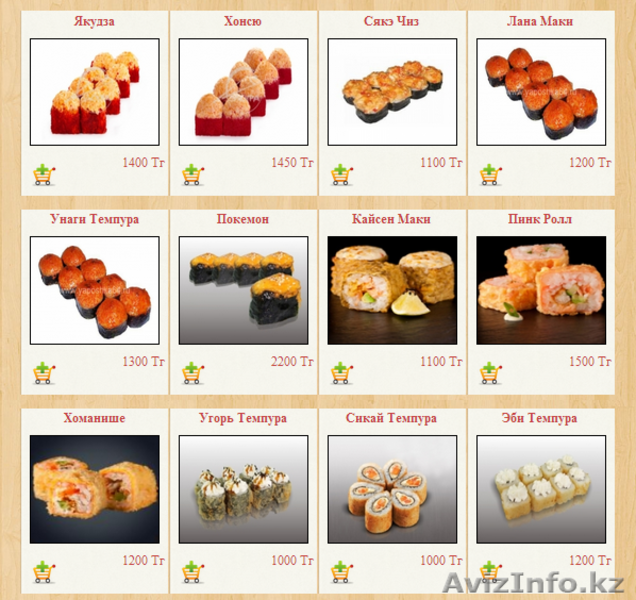Add Эби Темпура to the cart
636x600 pixels.
point(490,572)
